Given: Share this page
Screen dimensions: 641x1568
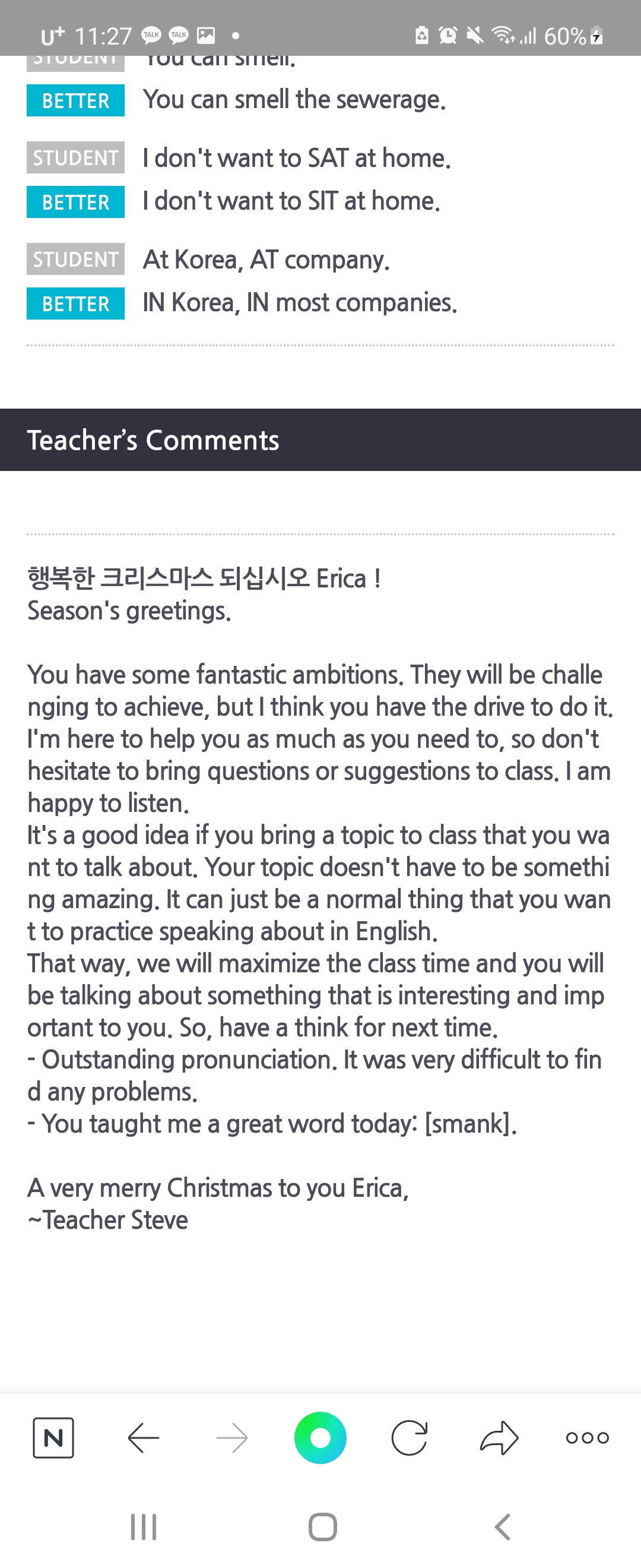Looking at the screenshot, I should (x=499, y=1438).
